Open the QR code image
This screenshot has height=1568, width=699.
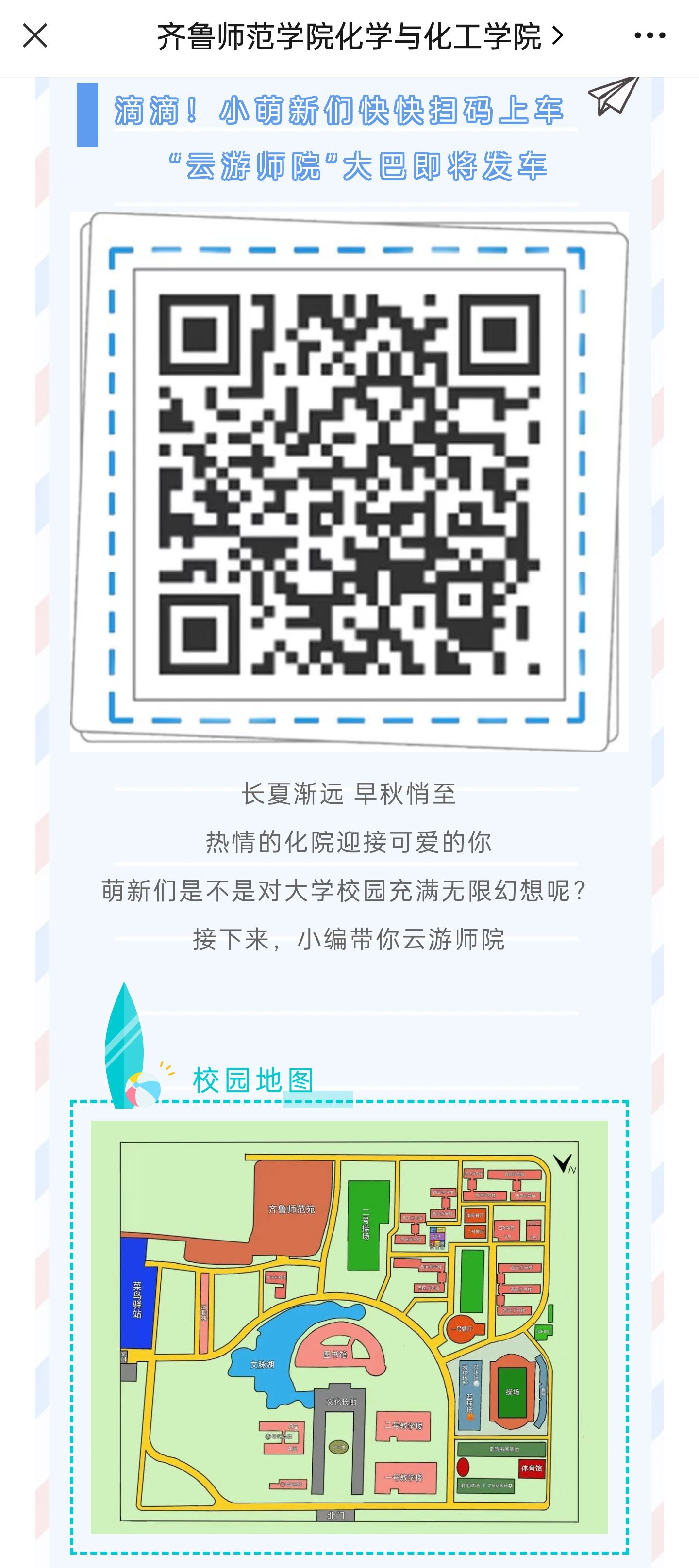(349, 482)
